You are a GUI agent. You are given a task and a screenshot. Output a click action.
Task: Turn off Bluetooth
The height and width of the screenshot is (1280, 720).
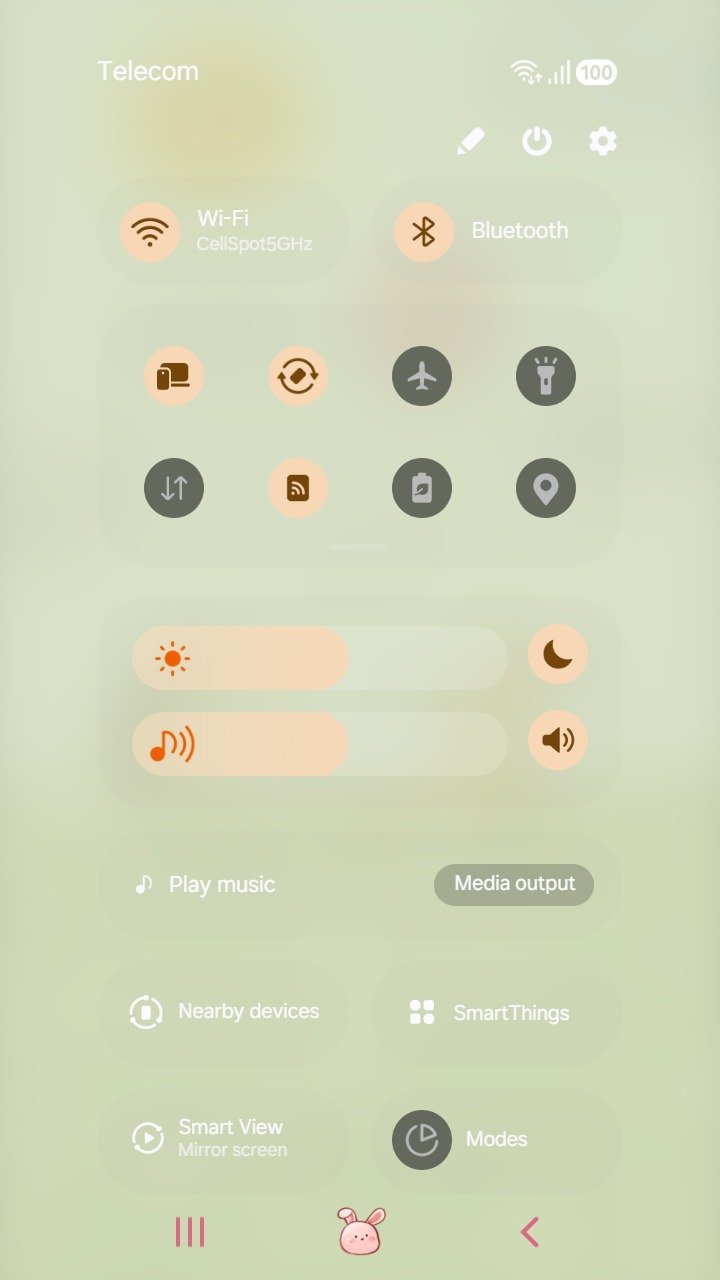click(424, 231)
